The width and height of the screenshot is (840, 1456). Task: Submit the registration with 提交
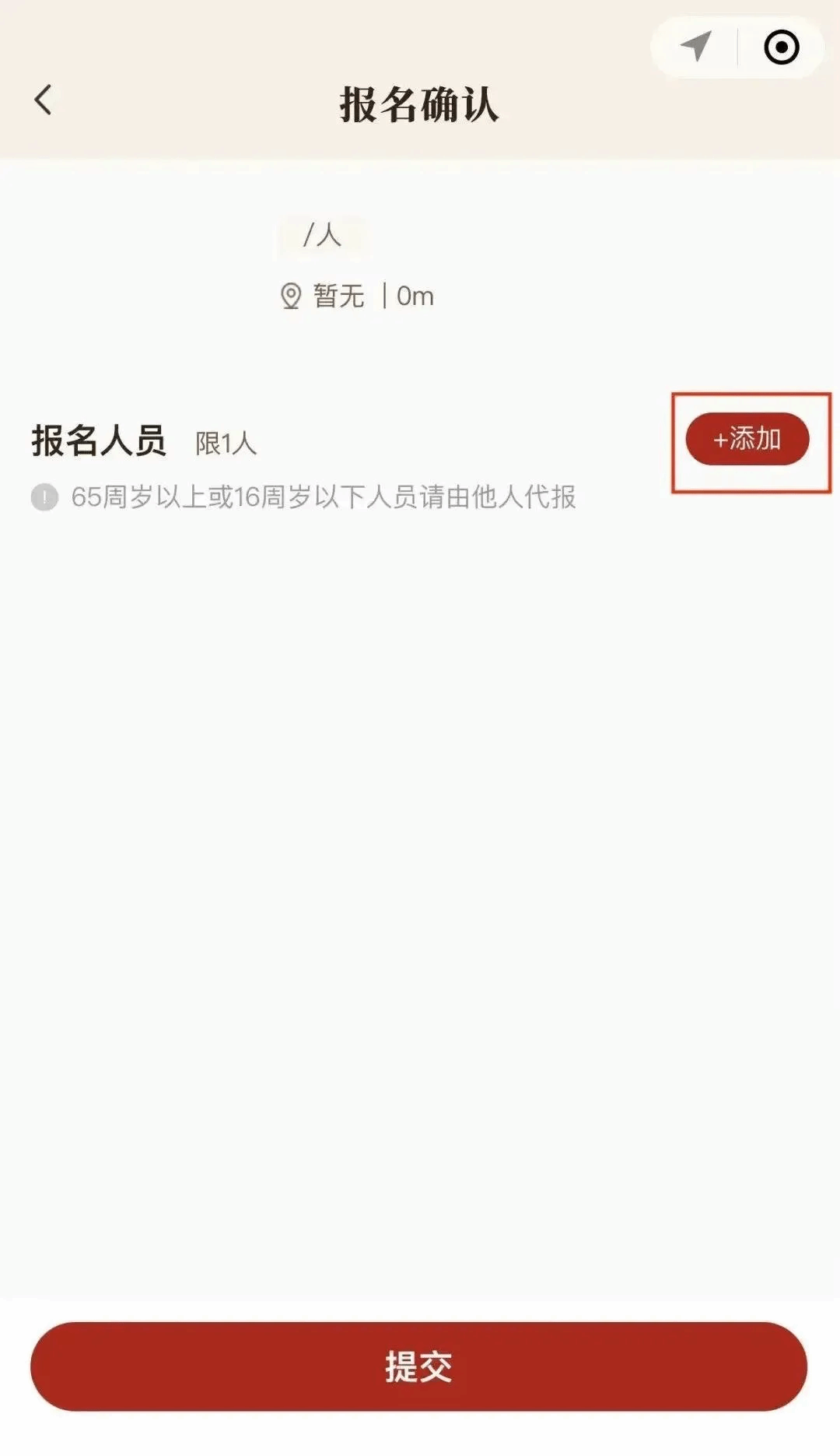418,1366
